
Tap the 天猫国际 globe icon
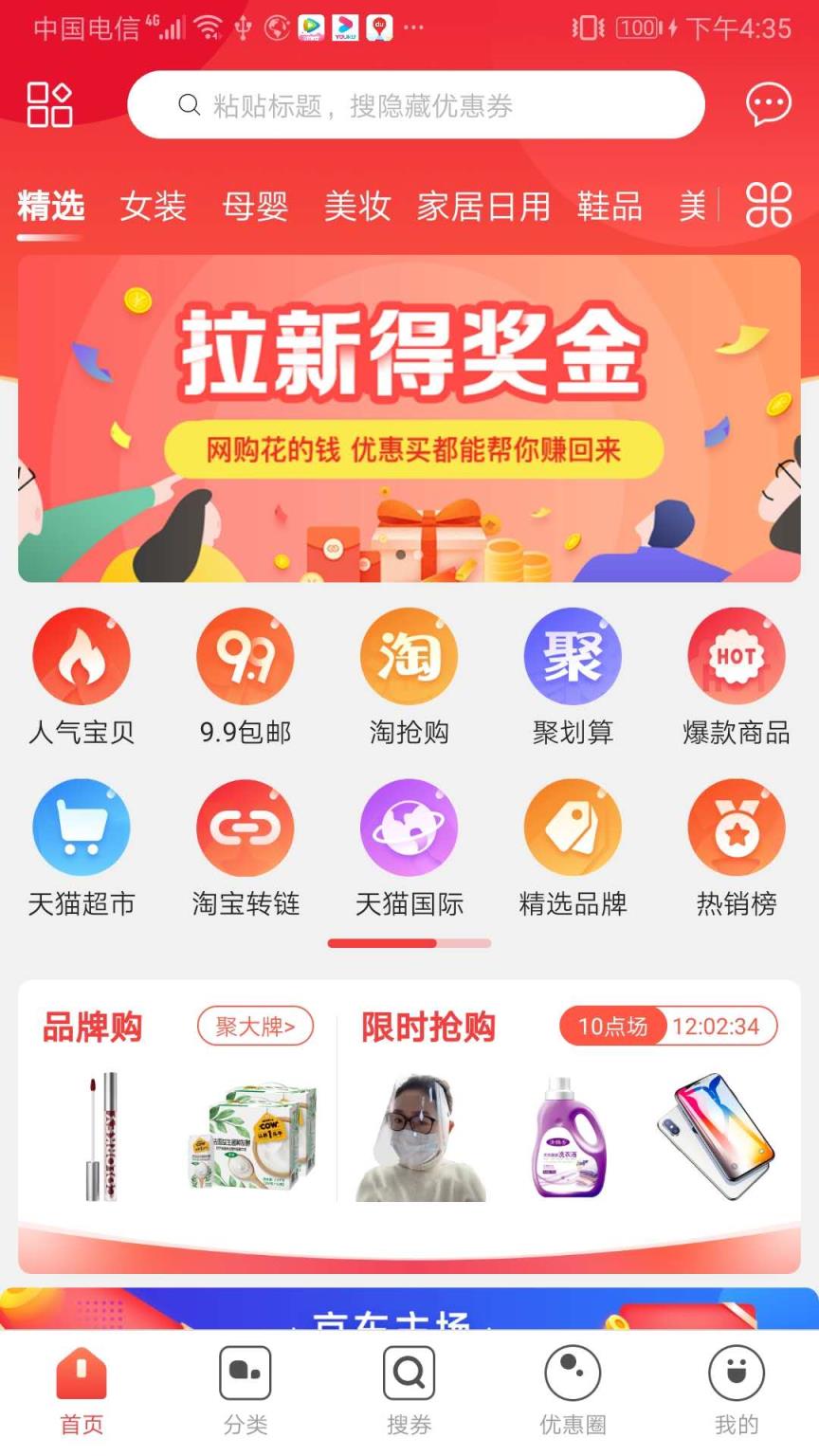click(x=409, y=827)
